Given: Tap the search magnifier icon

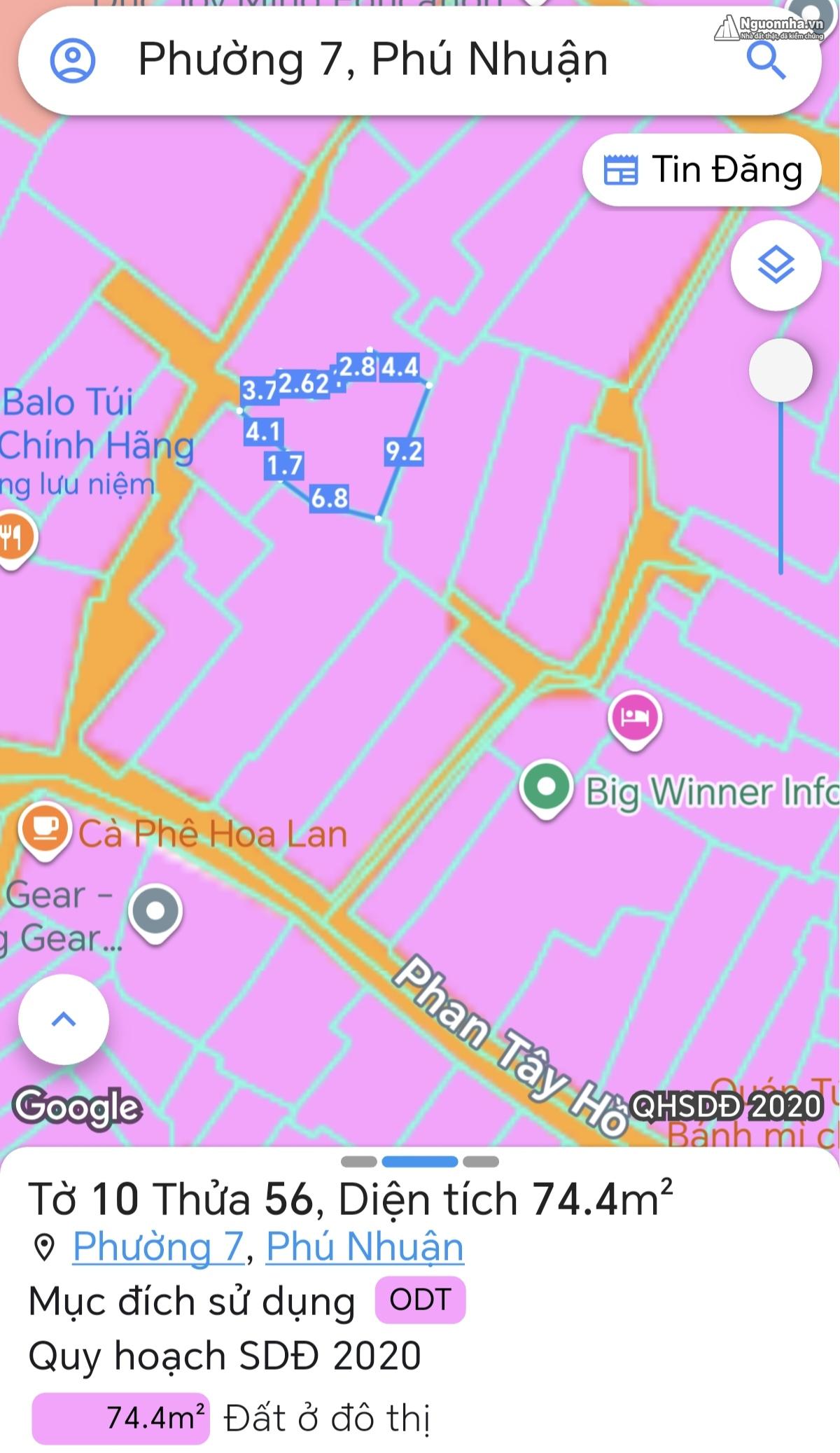Looking at the screenshot, I should (766, 60).
